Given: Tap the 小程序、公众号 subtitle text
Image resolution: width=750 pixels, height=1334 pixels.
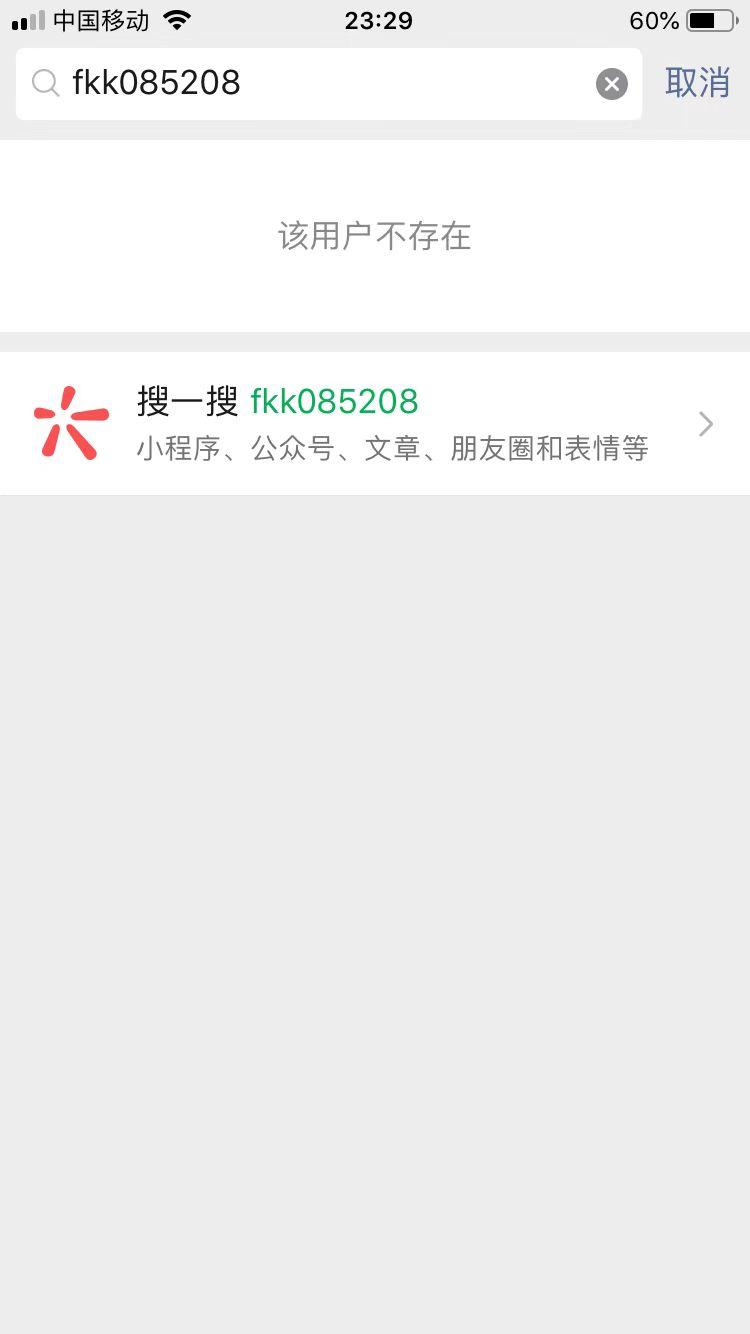Looking at the screenshot, I should 391,447.
